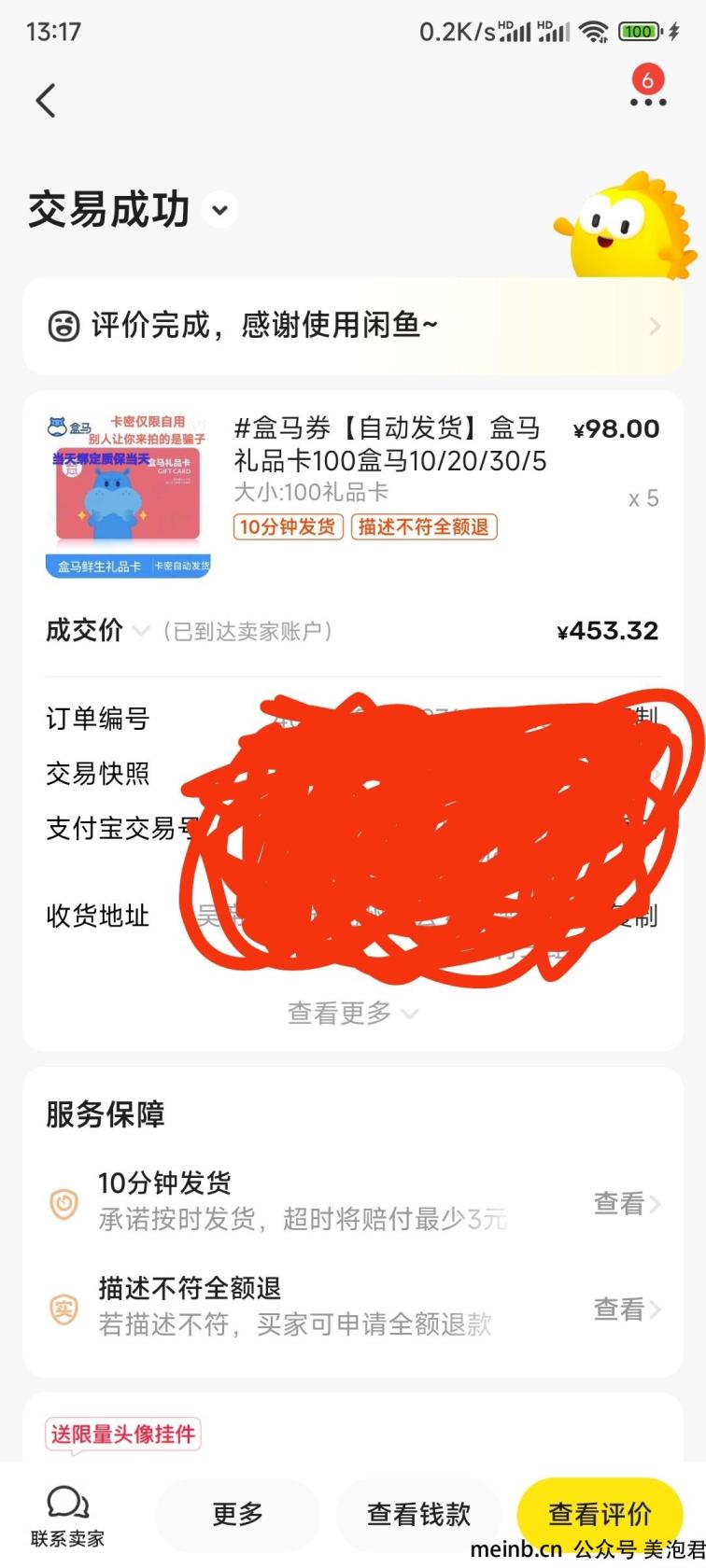Open the 评价完成 review banner

[353, 326]
